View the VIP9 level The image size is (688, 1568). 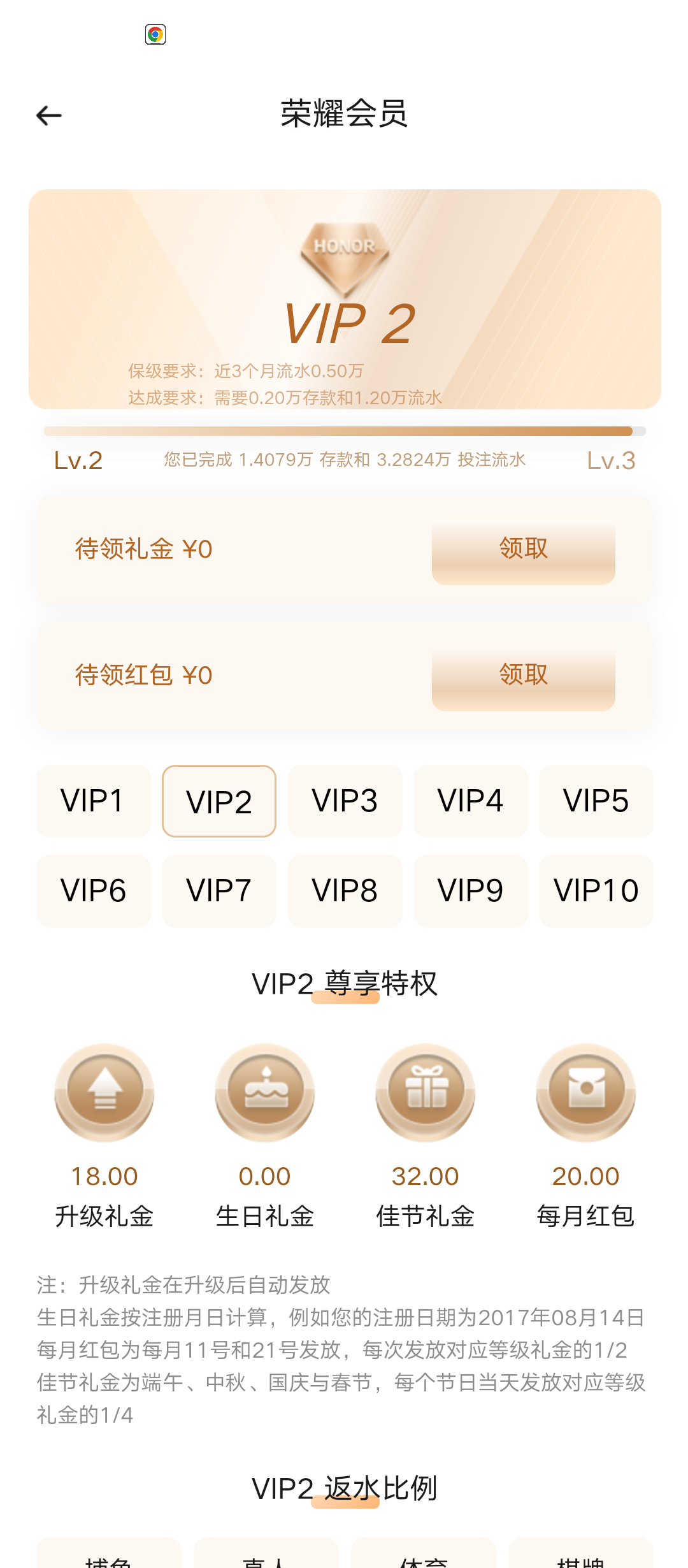click(x=470, y=891)
